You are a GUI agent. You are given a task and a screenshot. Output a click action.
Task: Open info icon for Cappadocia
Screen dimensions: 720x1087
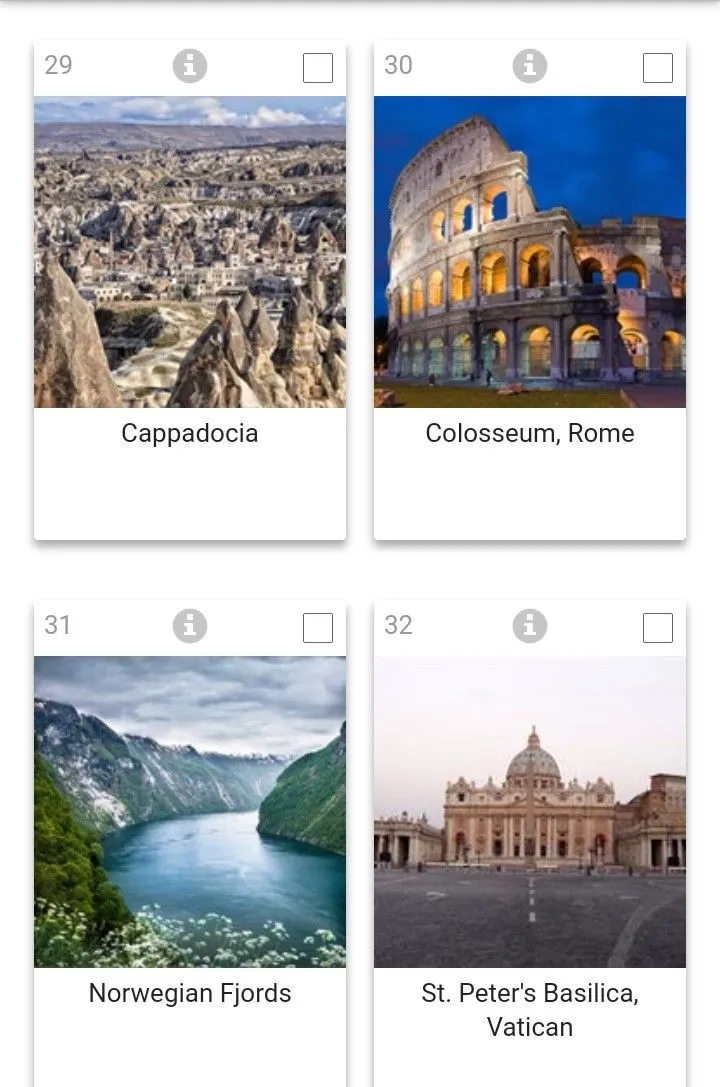pyautogui.click(x=190, y=66)
